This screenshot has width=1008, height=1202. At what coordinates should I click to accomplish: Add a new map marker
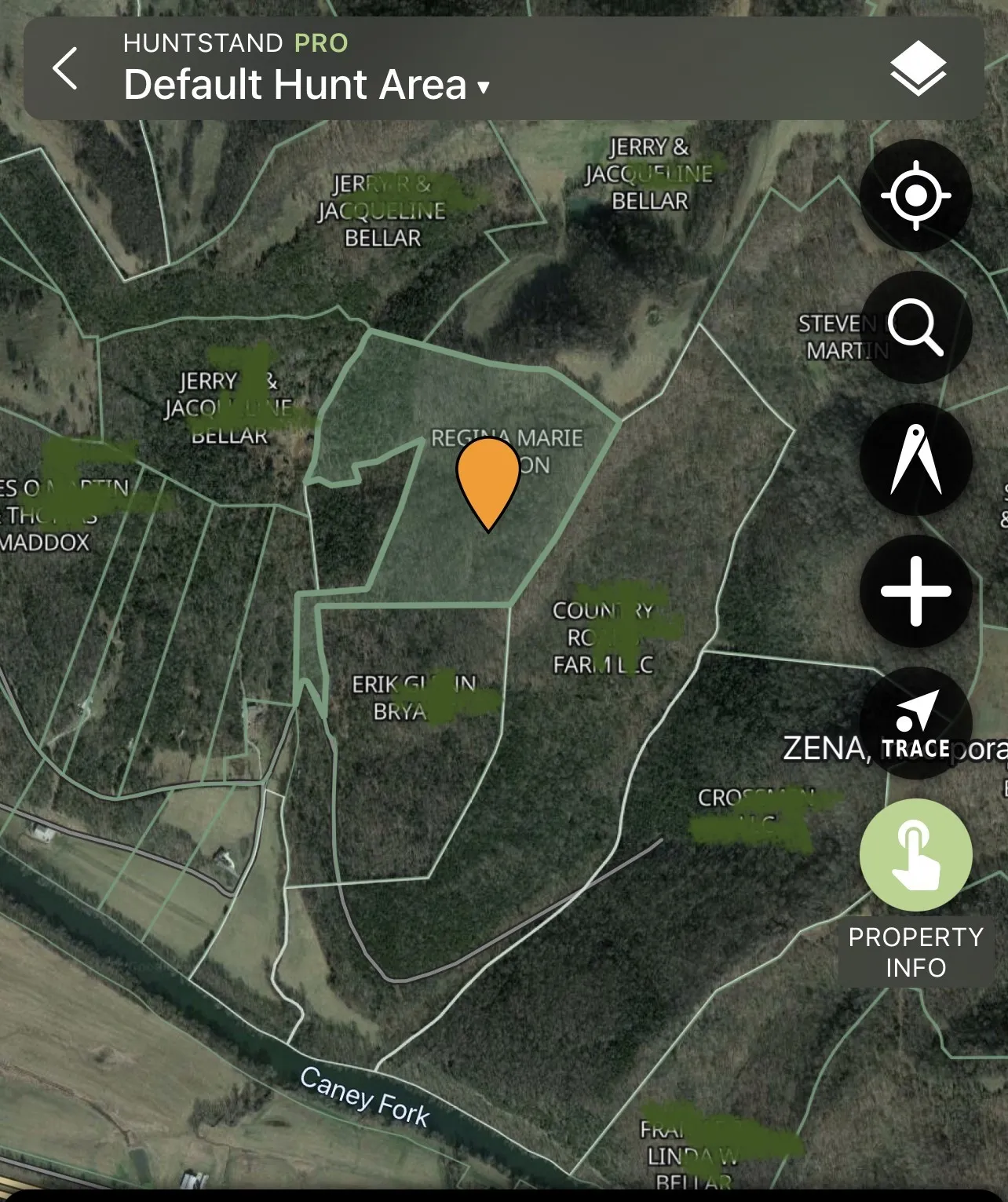pos(915,591)
